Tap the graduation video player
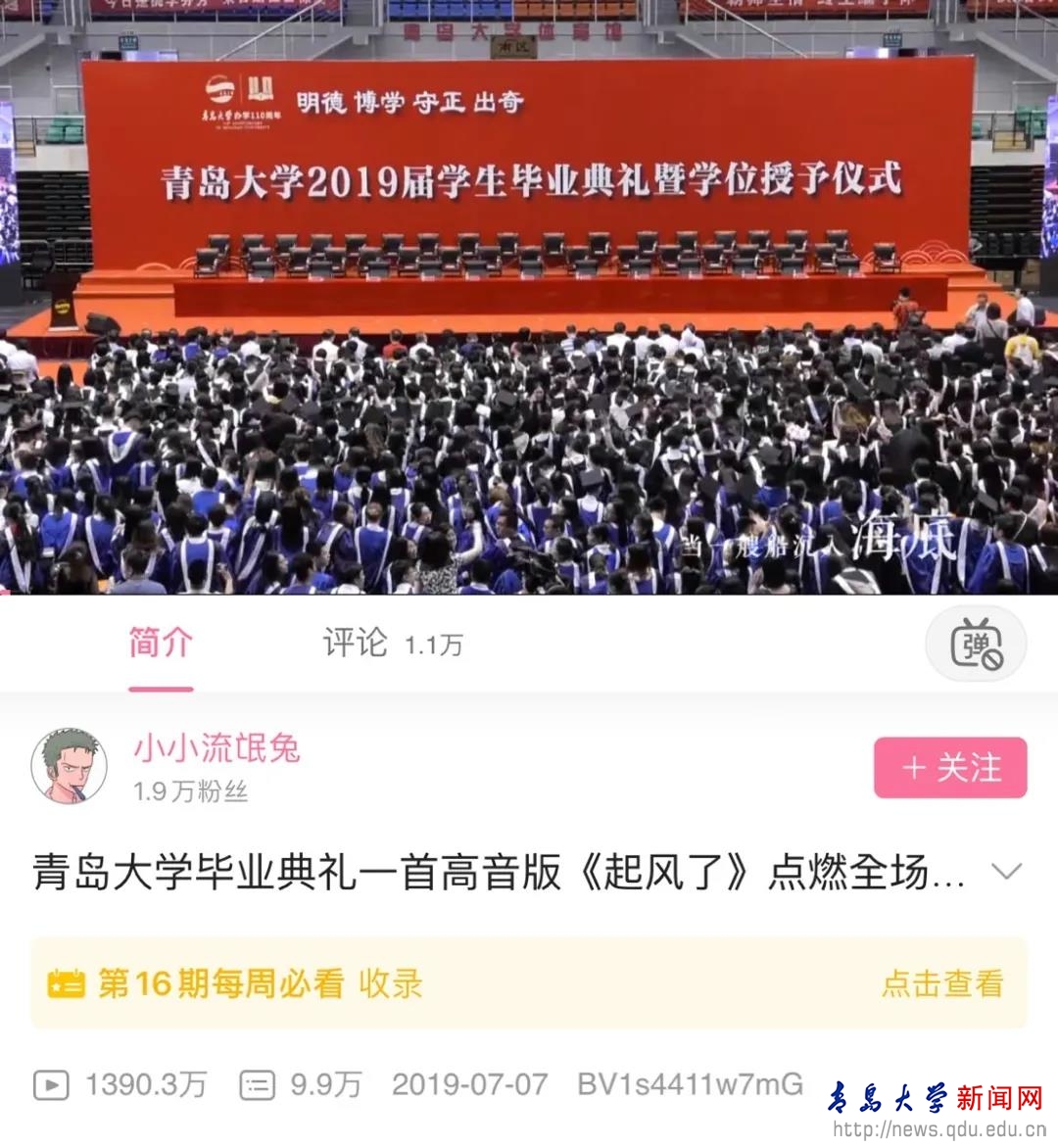This screenshot has height=1148, width=1058. pos(529,298)
